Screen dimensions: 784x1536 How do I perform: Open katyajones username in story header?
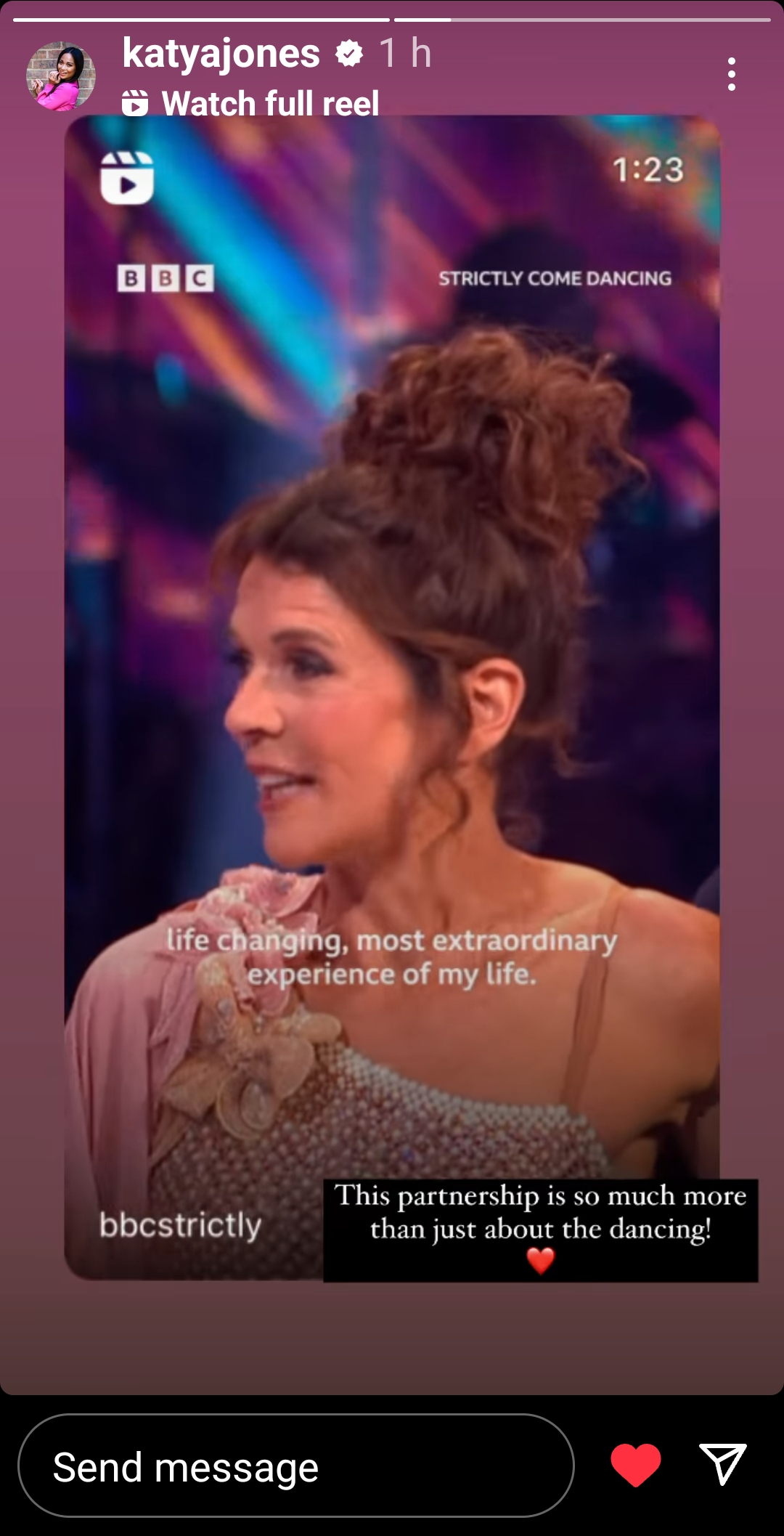pos(221,54)
